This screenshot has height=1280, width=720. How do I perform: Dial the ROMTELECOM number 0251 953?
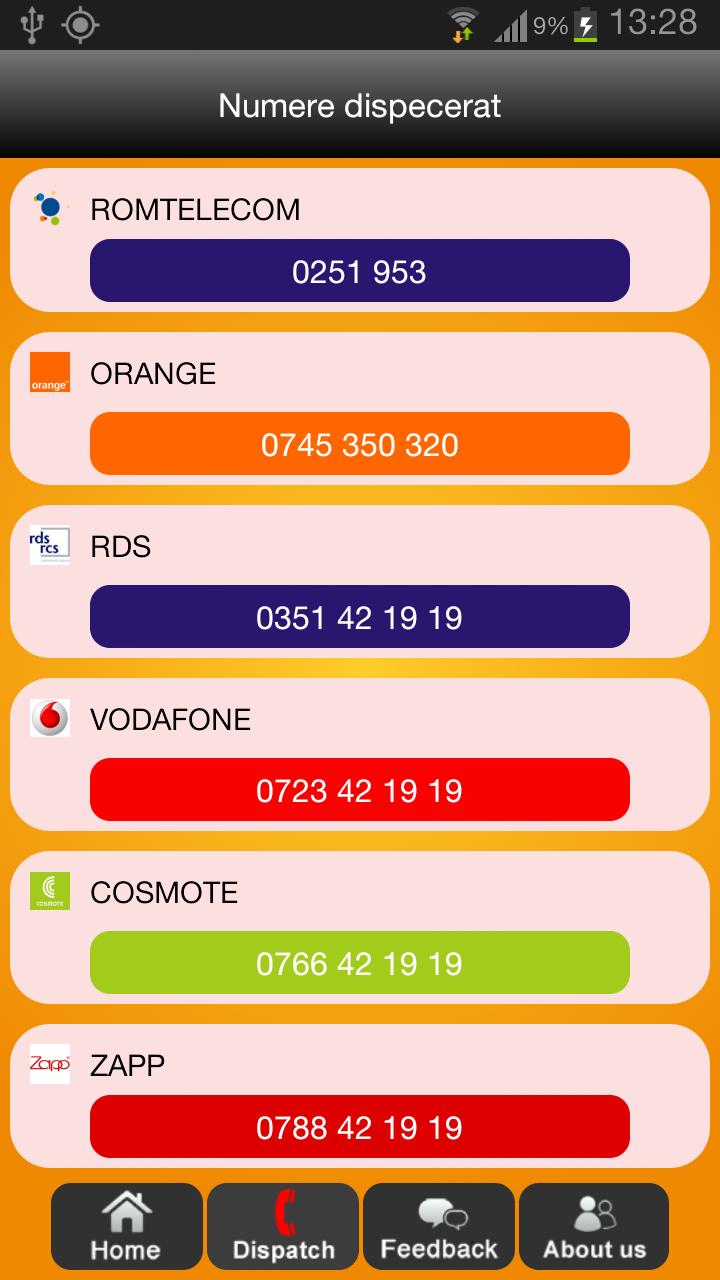tap(360, 270)
